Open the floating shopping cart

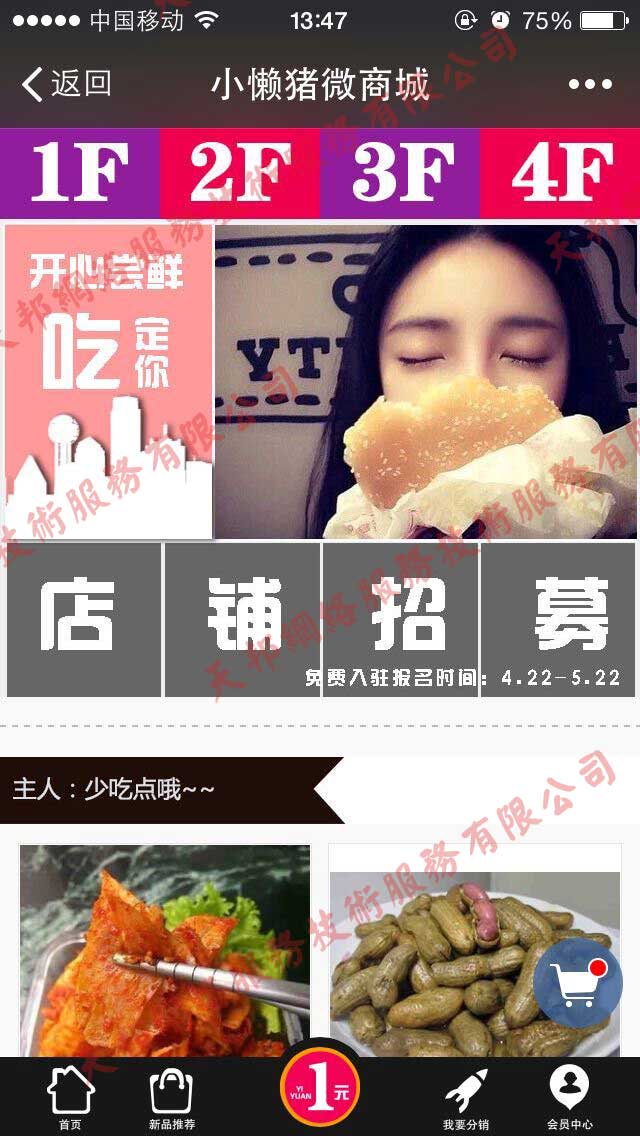tap(578, 983)
